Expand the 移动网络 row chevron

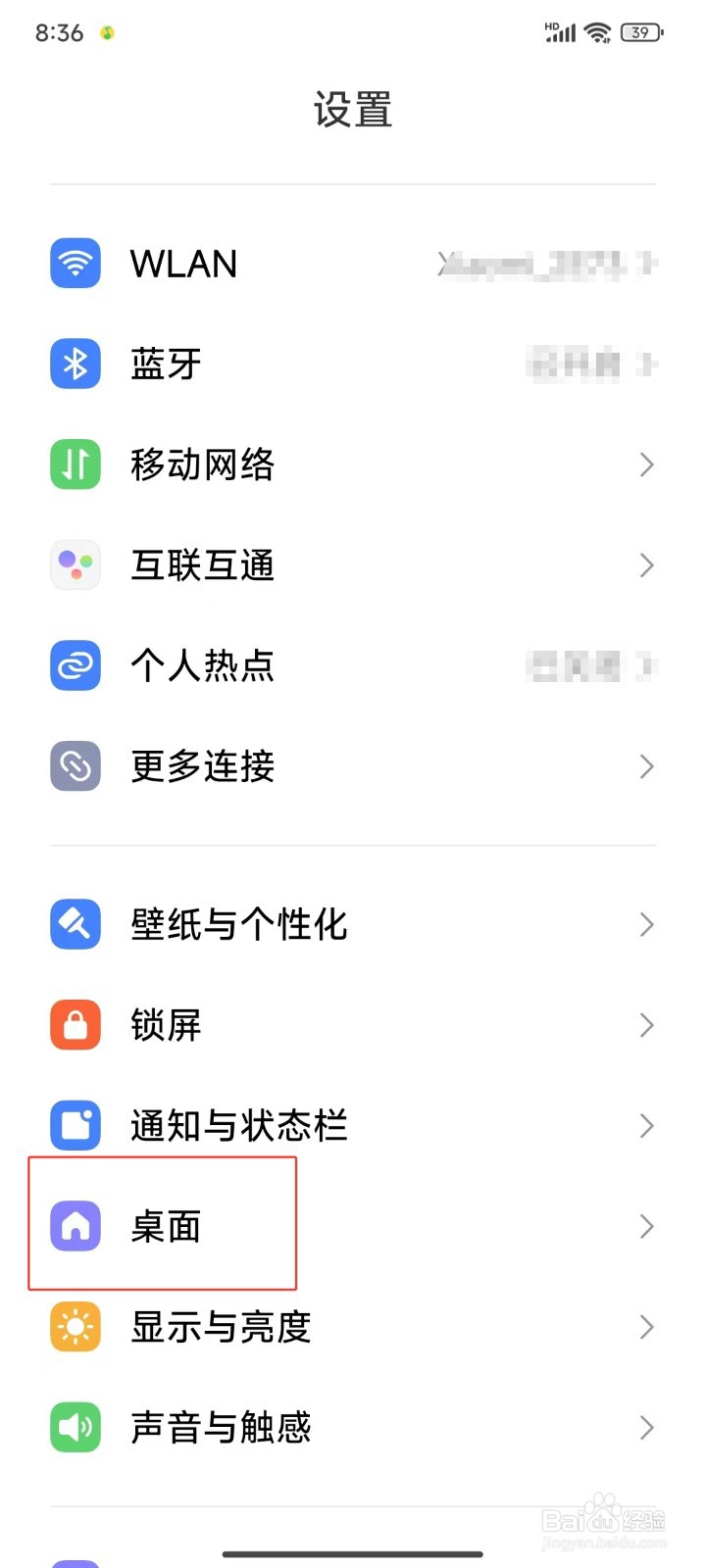[646, 465]
